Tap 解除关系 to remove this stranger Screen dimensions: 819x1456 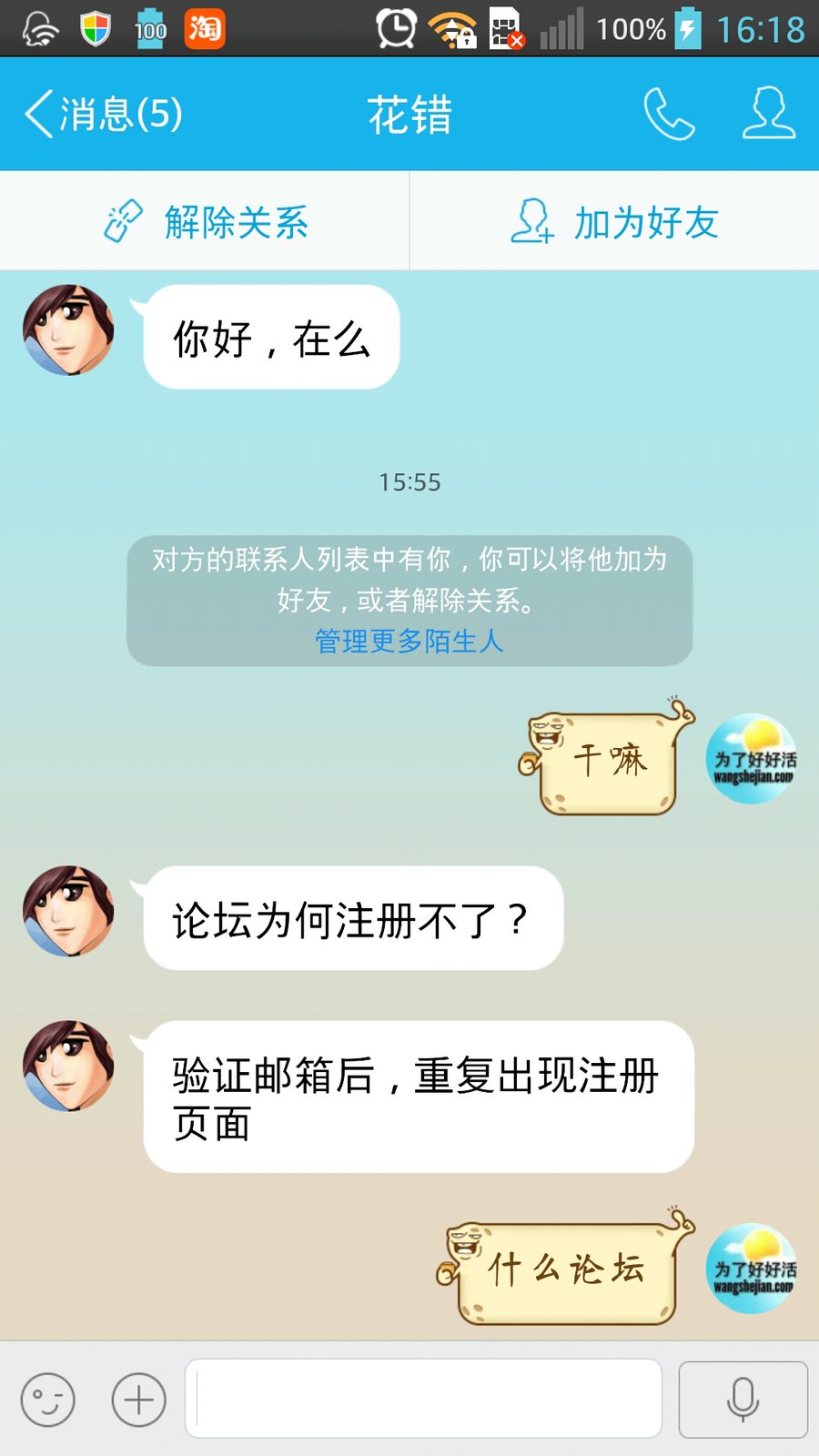206,222
